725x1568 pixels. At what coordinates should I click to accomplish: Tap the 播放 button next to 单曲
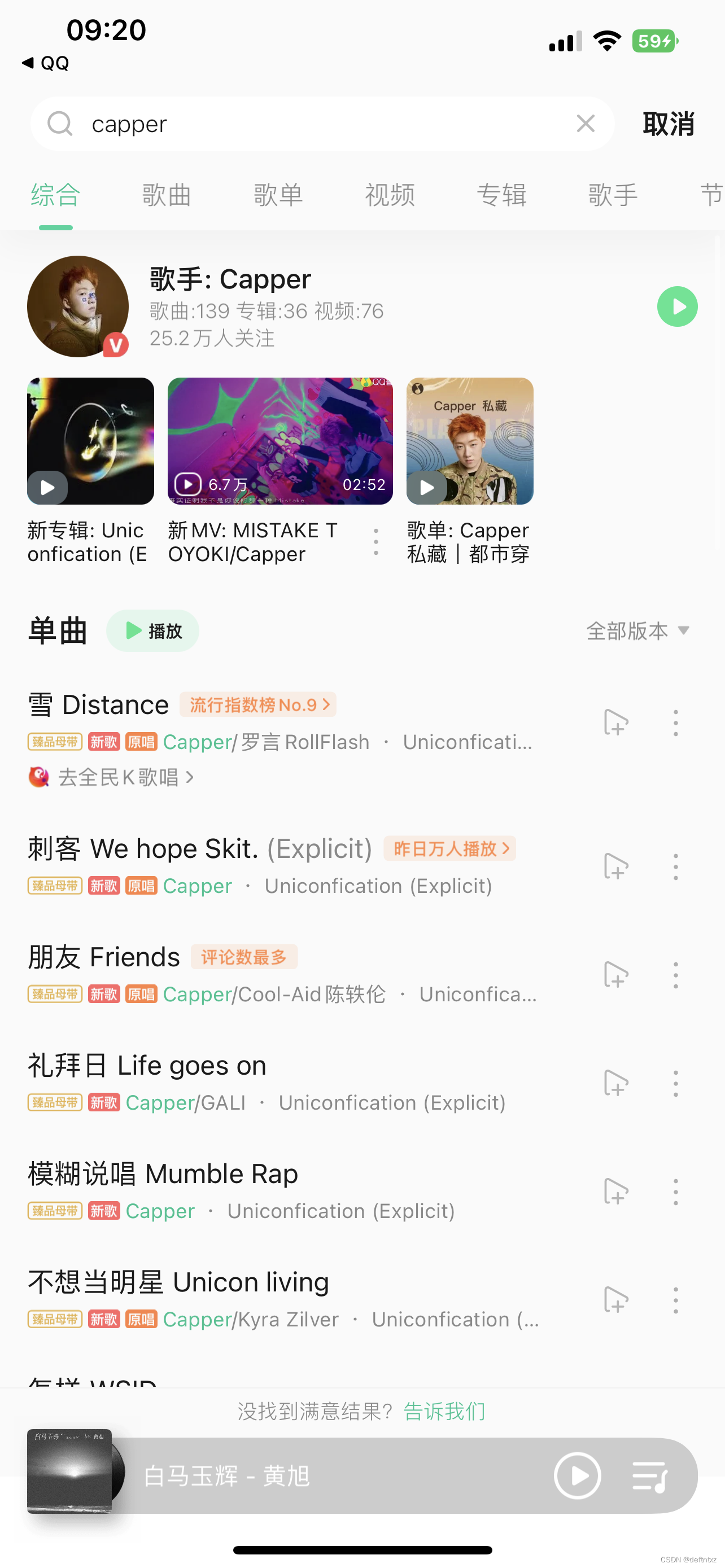(x=153, y=630)
